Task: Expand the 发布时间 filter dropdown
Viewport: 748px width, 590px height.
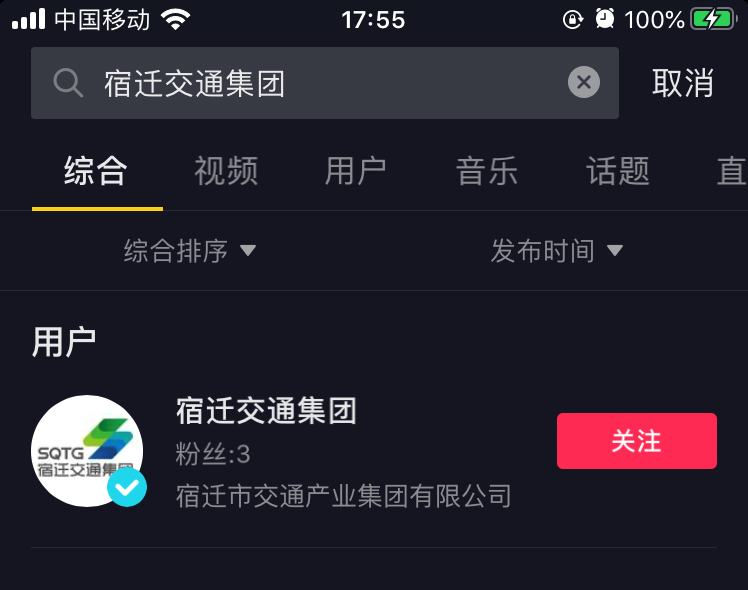Action: pos(556,251)
